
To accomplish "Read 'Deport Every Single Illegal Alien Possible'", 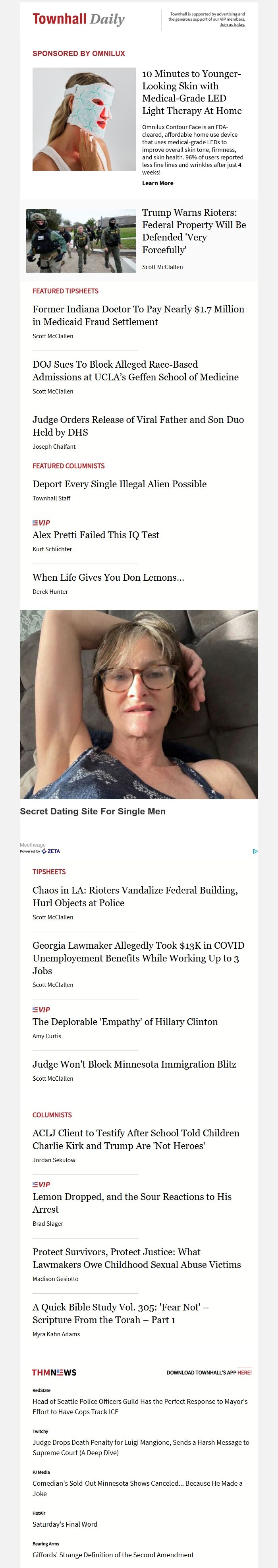I will click(119, 484).
